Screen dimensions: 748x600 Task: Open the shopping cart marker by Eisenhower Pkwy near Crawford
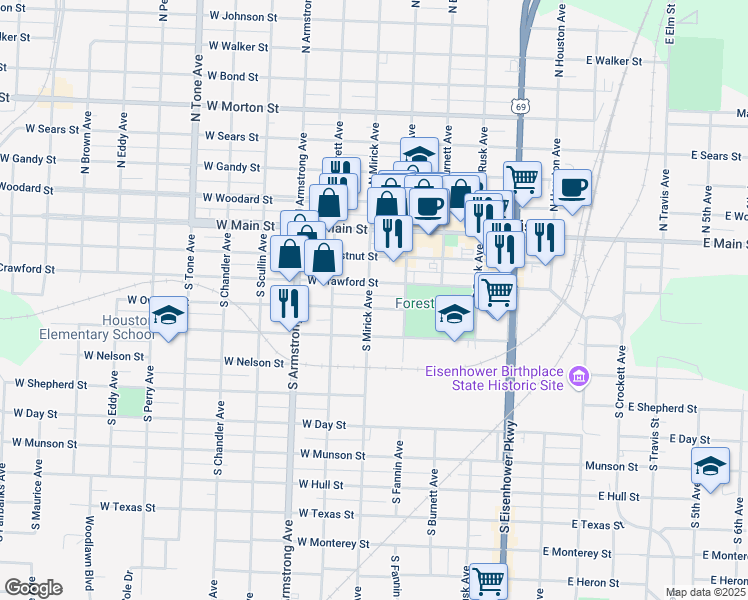tap(497, 297)
